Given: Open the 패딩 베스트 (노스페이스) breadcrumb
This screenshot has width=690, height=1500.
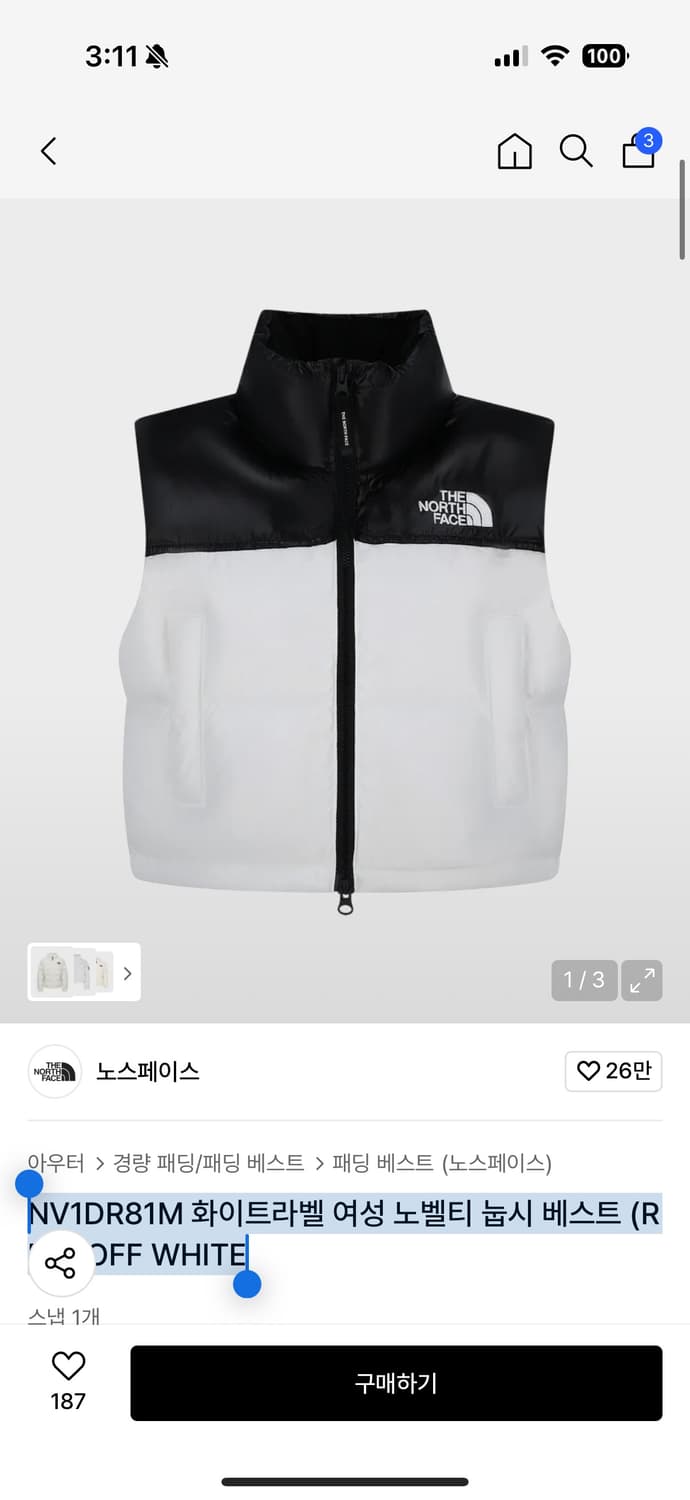Looking at the screenshot, I should [x=442, y=1163].
